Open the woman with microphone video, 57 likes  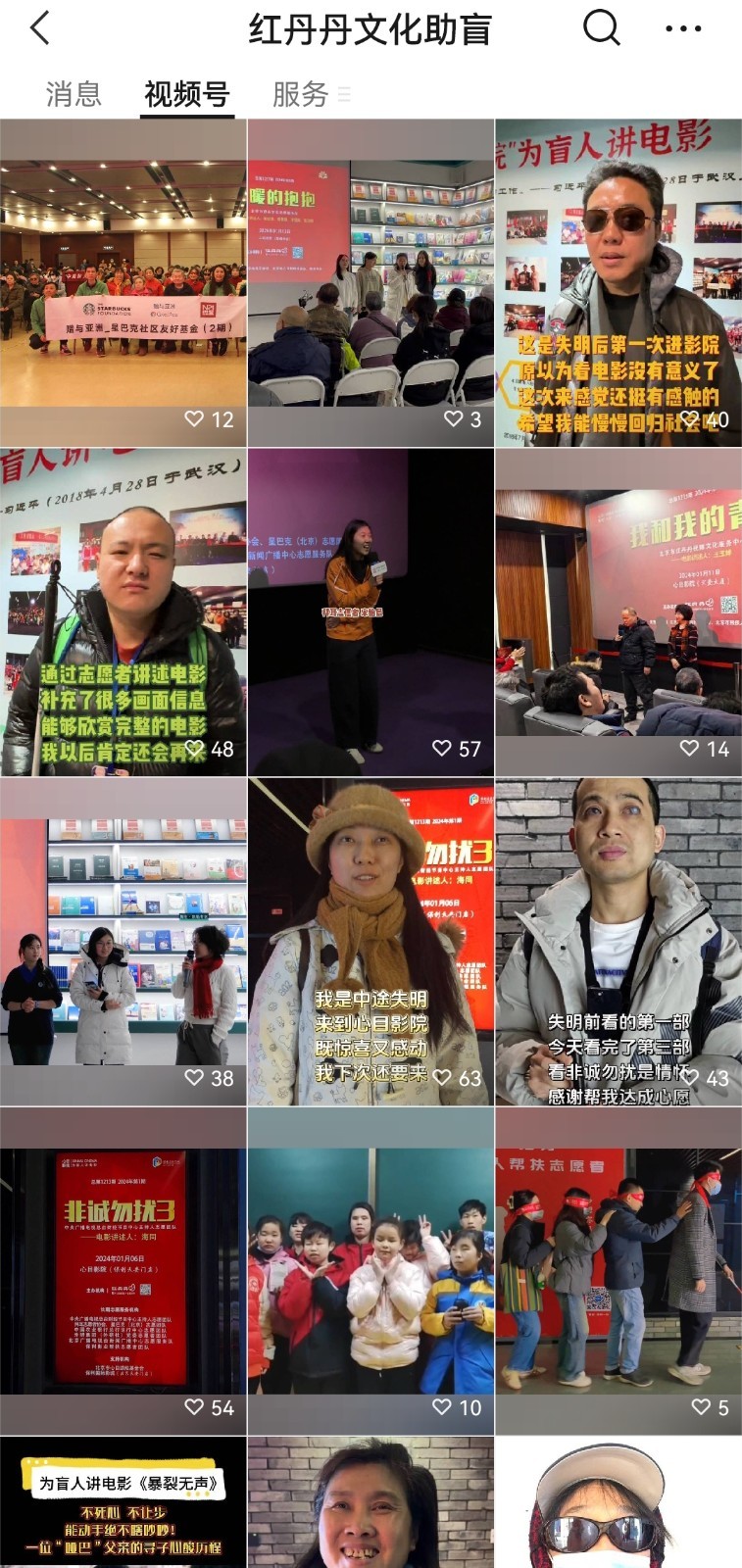pos(371,612)
